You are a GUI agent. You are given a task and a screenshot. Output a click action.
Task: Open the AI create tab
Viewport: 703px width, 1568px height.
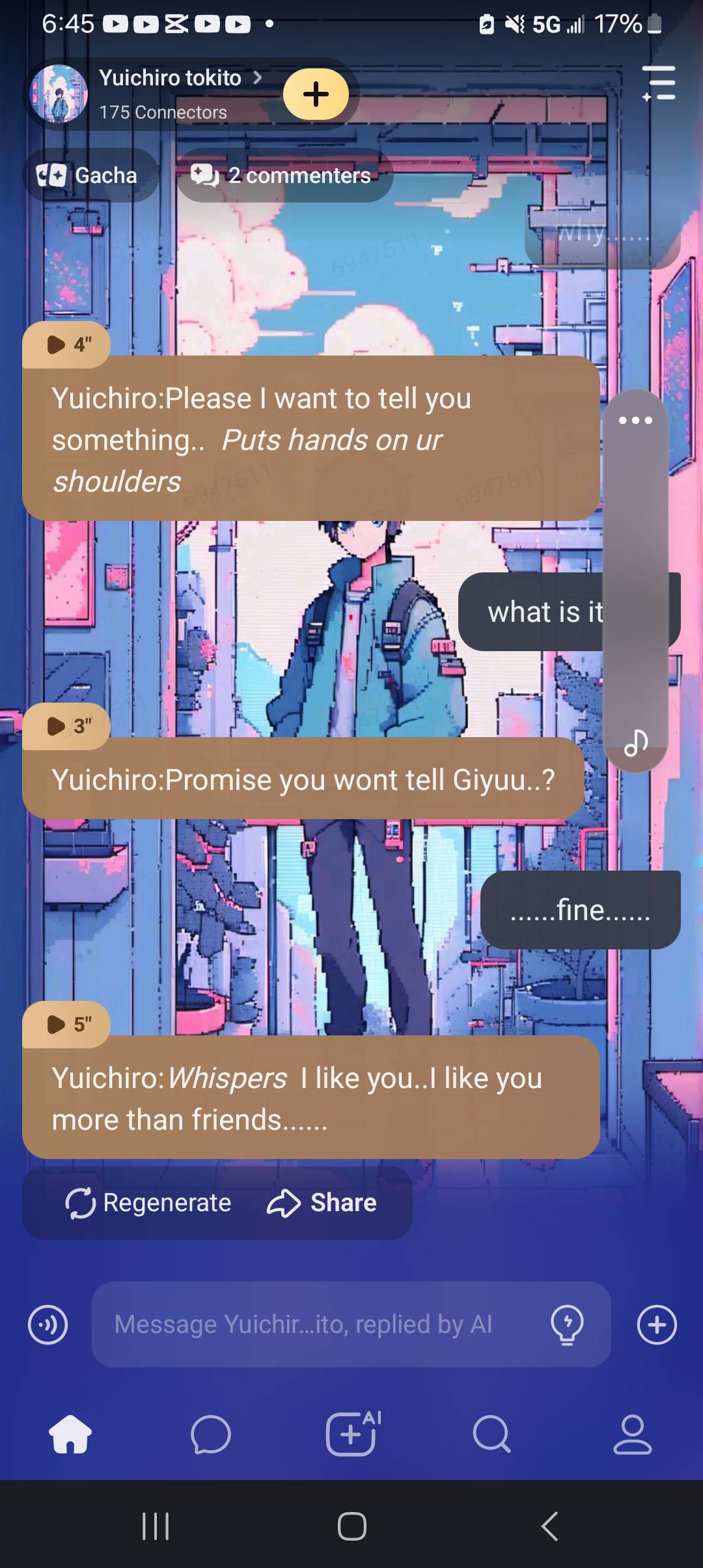(x=352, y=1433)
